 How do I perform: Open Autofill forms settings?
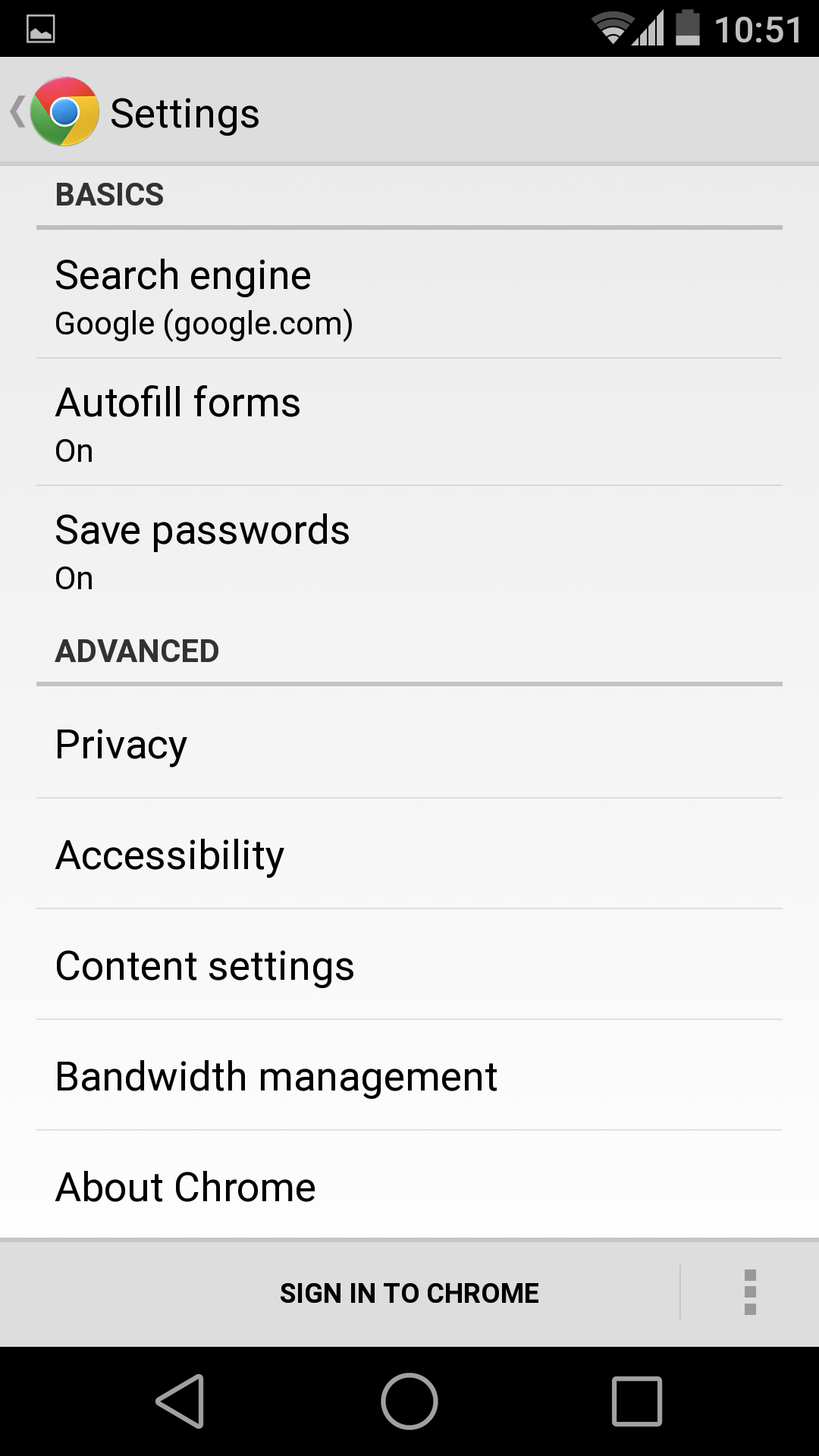click(x=409, y=423)
